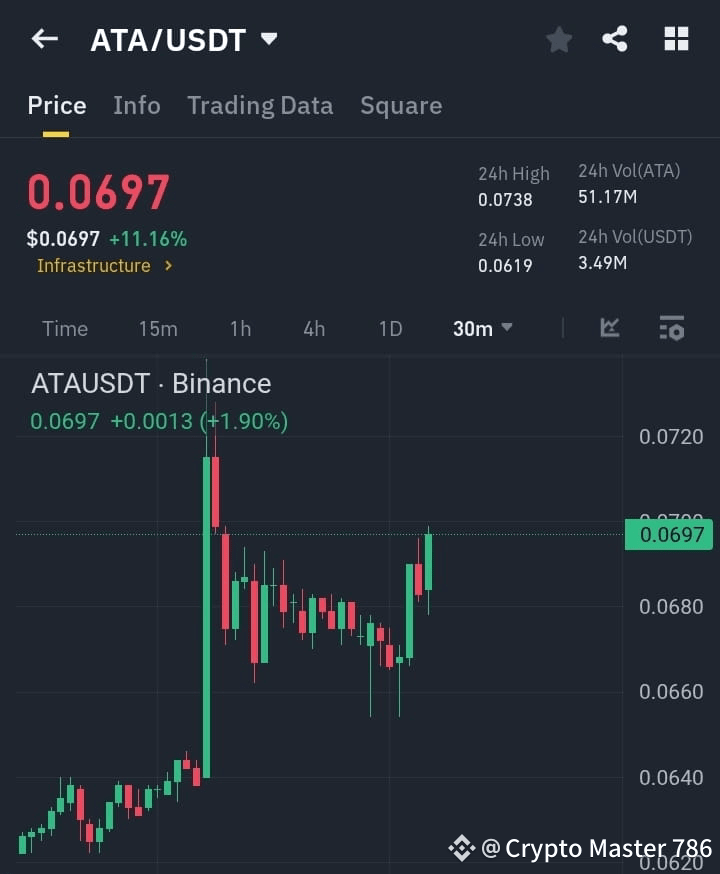Tap the 4h timeframe option
This screenshot has height=874, width=720.
click(314, 328)
